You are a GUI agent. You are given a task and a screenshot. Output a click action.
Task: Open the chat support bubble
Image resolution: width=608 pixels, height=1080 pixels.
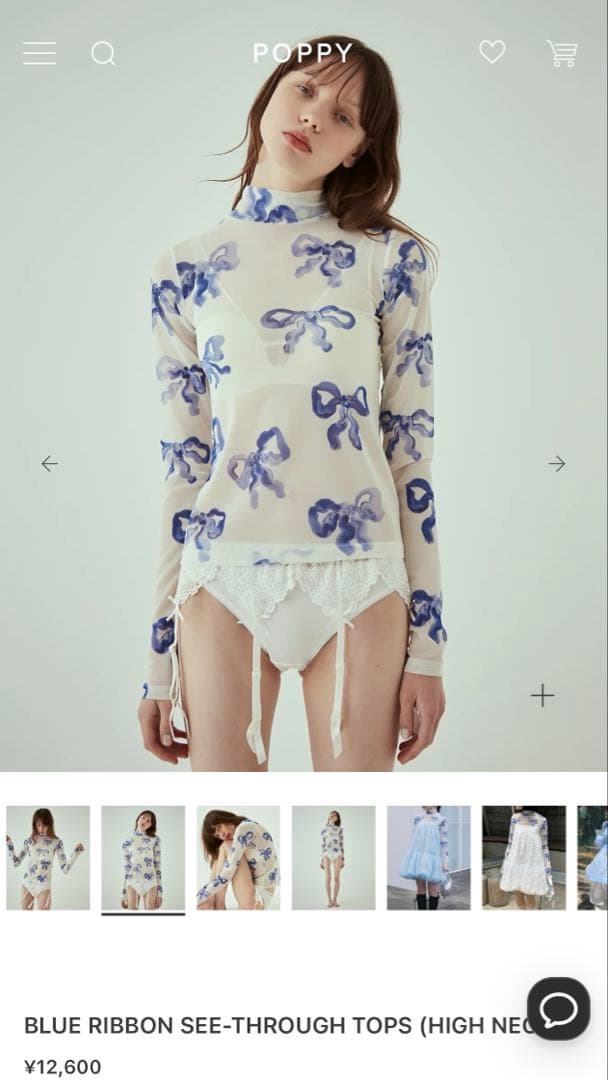coord(558,1008)
